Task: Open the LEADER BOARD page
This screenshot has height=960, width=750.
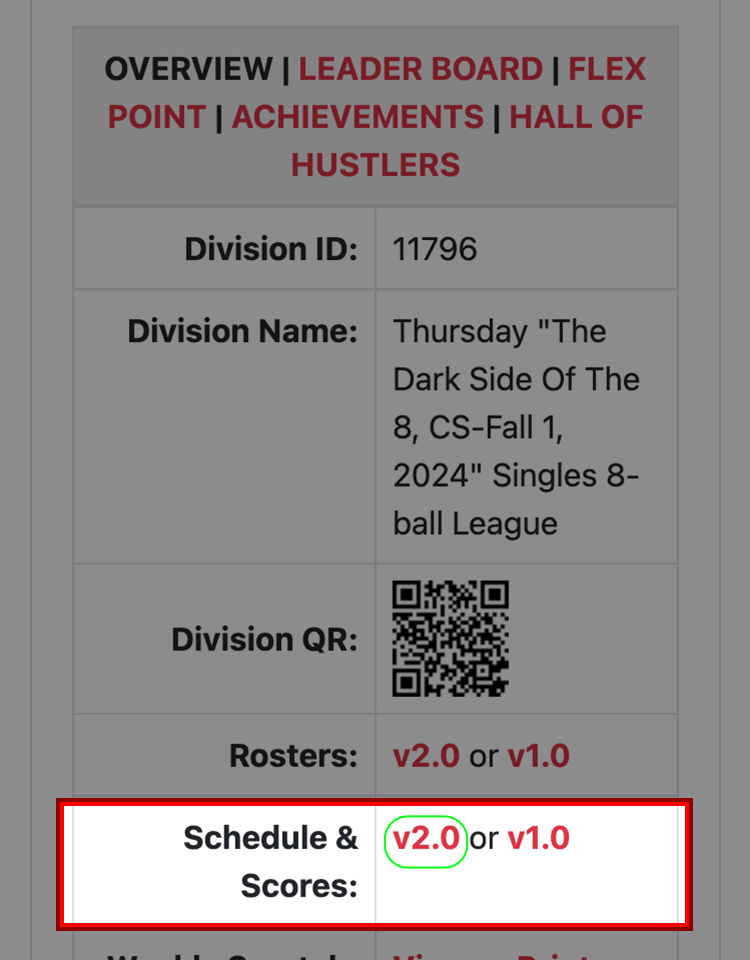Action: coord(422,68)
